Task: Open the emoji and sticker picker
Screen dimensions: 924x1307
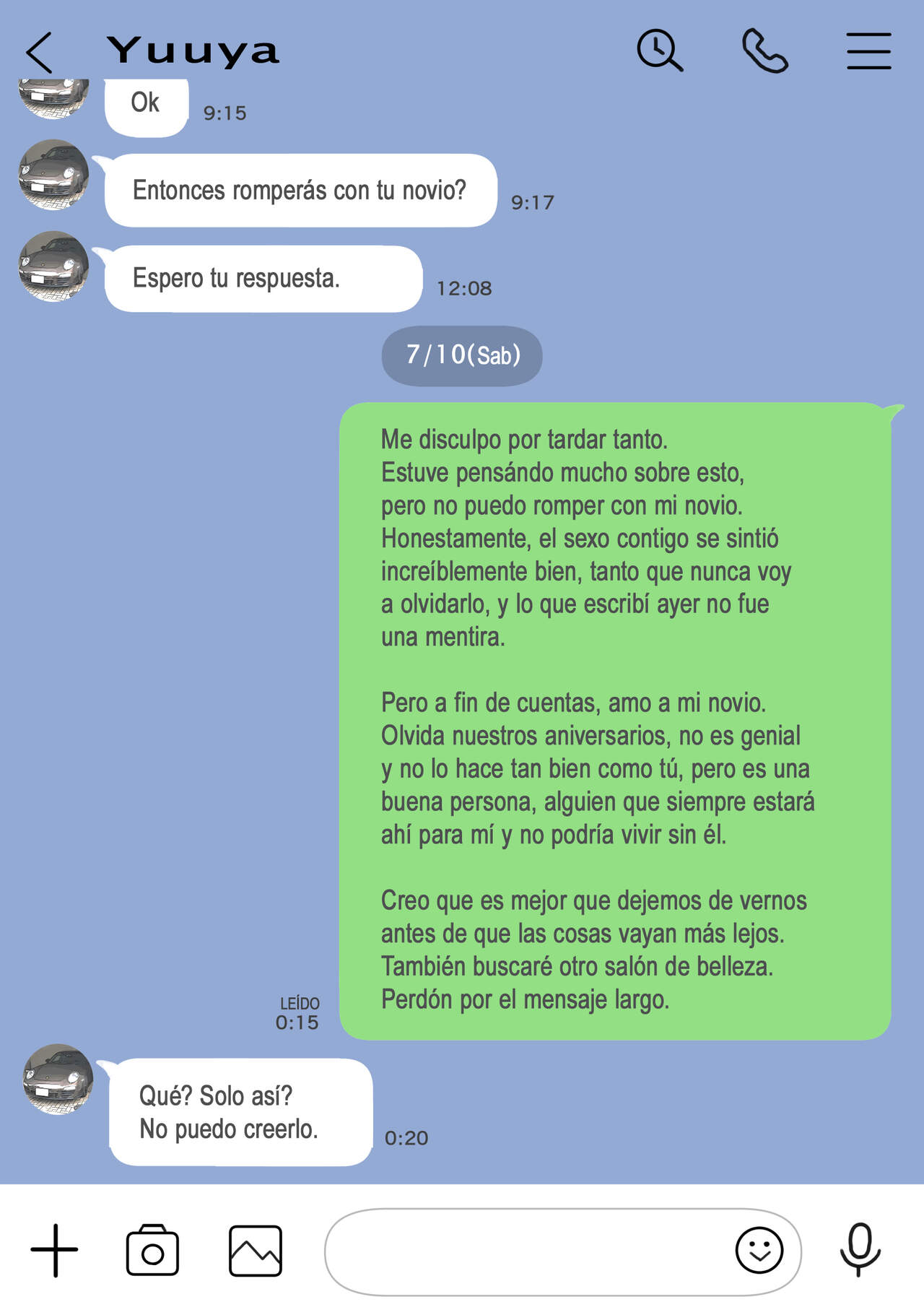Action: point(759,1250)
